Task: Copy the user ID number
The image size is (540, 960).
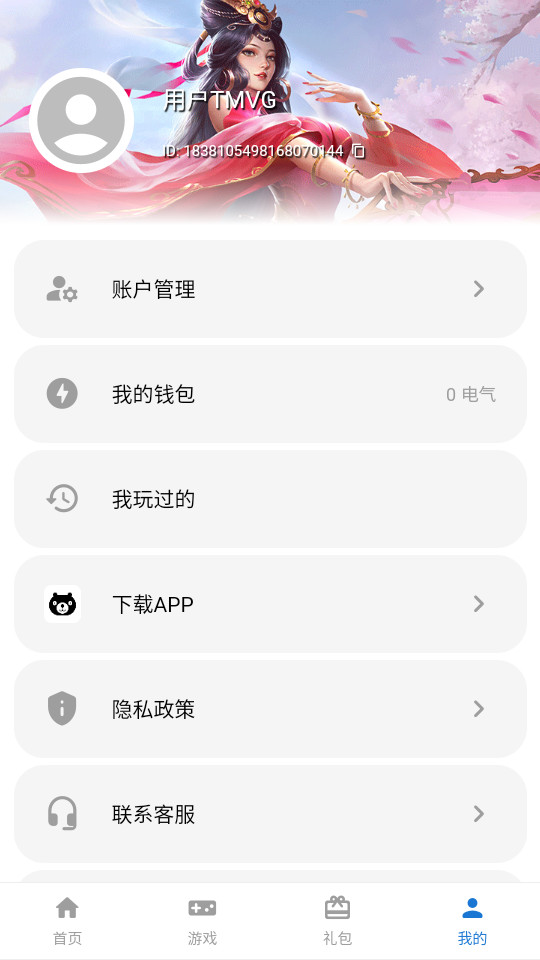Action: click(359, 150)
